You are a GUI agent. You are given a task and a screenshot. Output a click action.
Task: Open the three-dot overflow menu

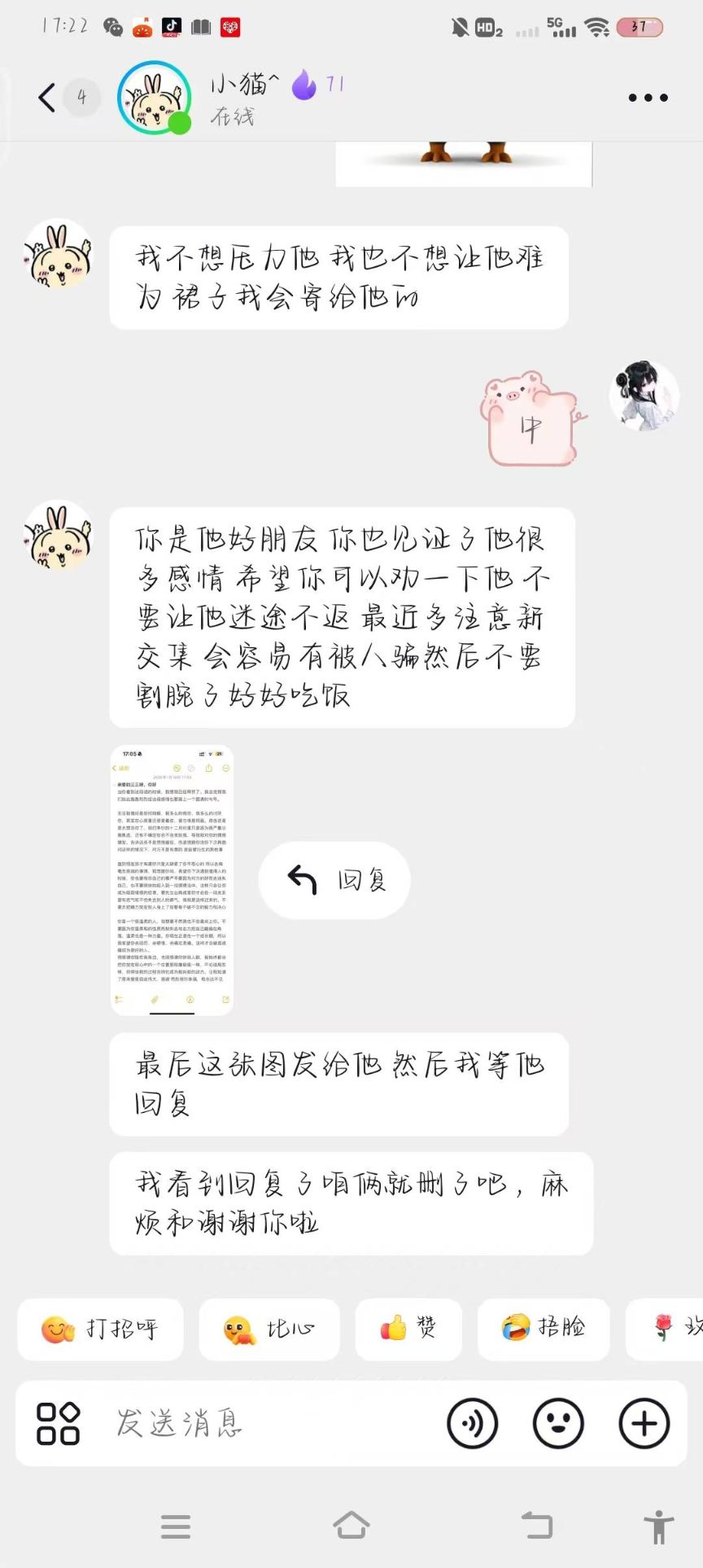coord(648,98)
